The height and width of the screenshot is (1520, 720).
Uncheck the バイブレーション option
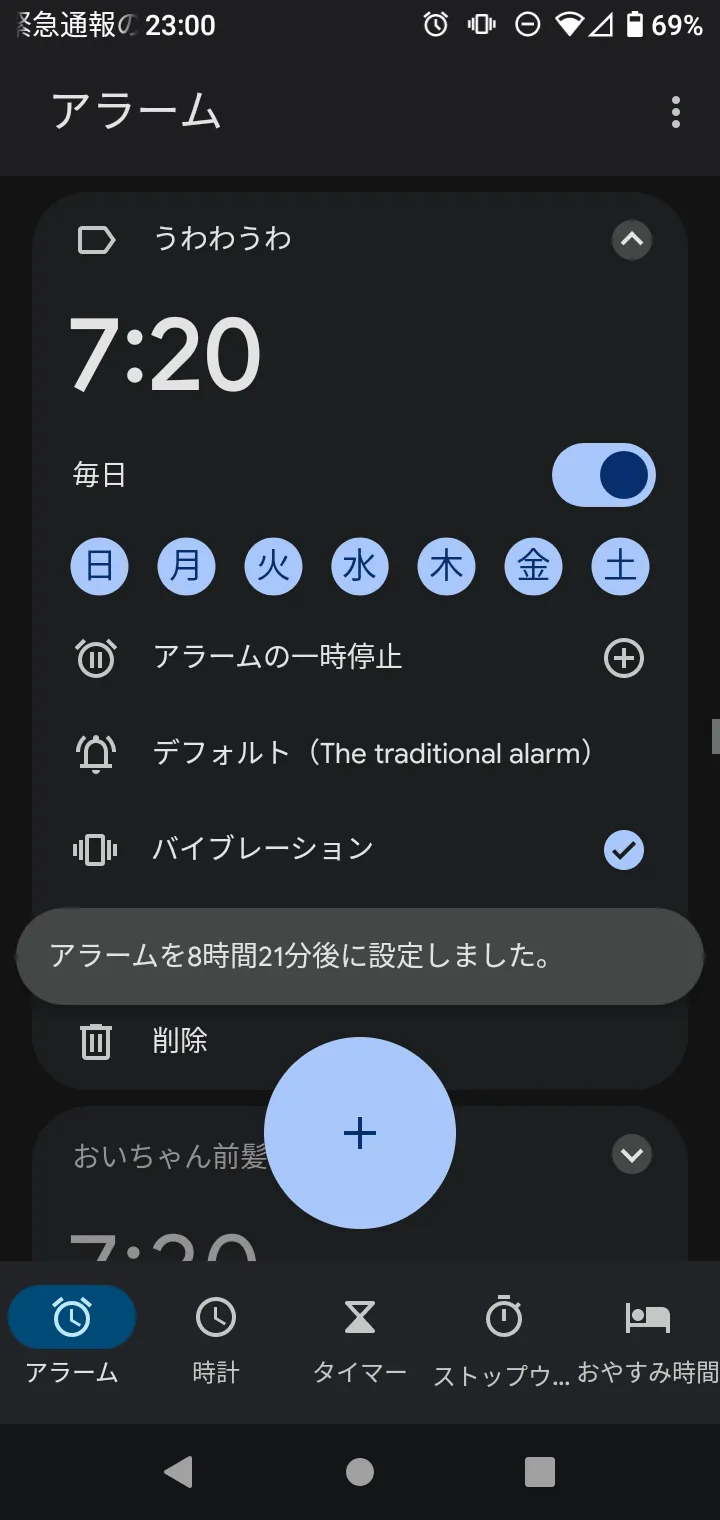click(624, 850)
